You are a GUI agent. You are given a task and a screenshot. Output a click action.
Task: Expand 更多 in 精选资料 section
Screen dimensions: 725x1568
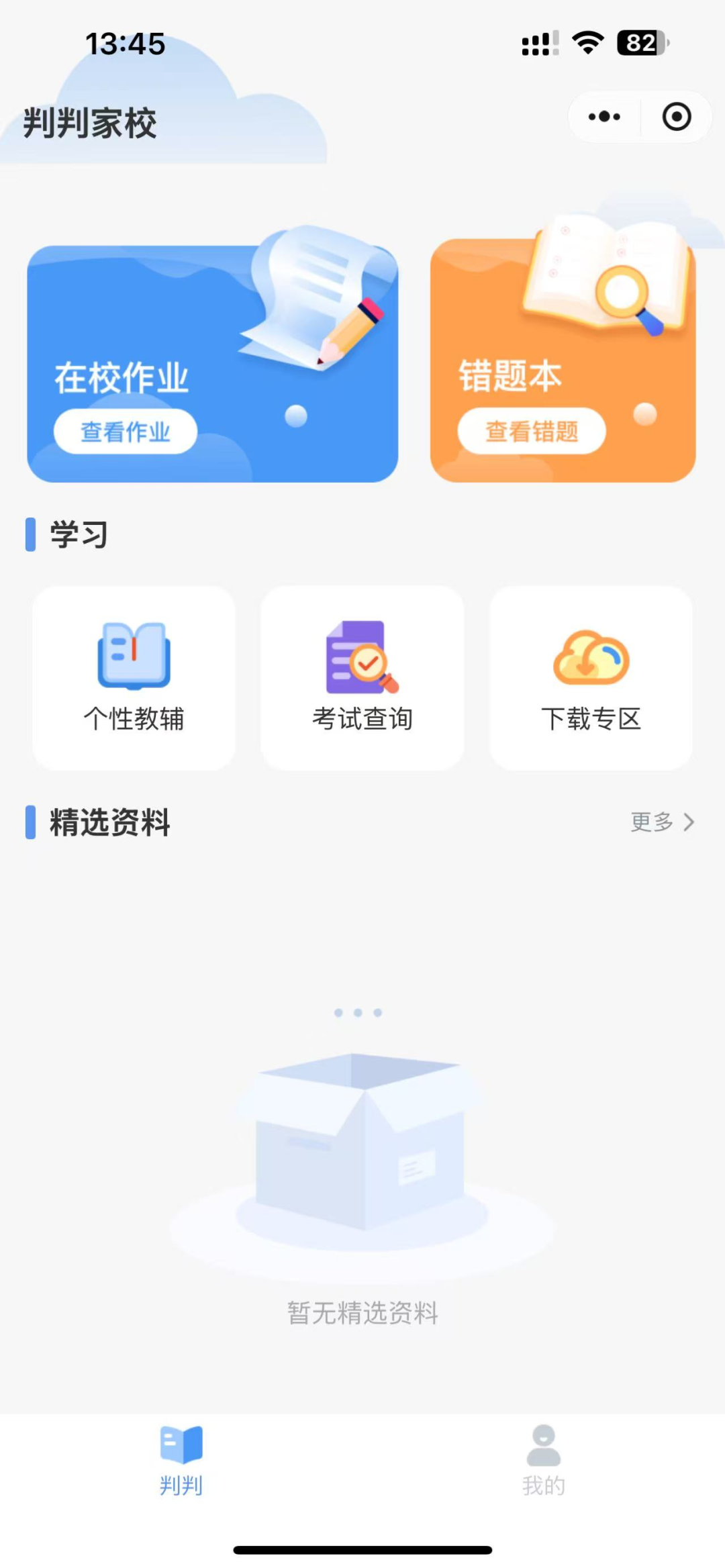(648, 822)
